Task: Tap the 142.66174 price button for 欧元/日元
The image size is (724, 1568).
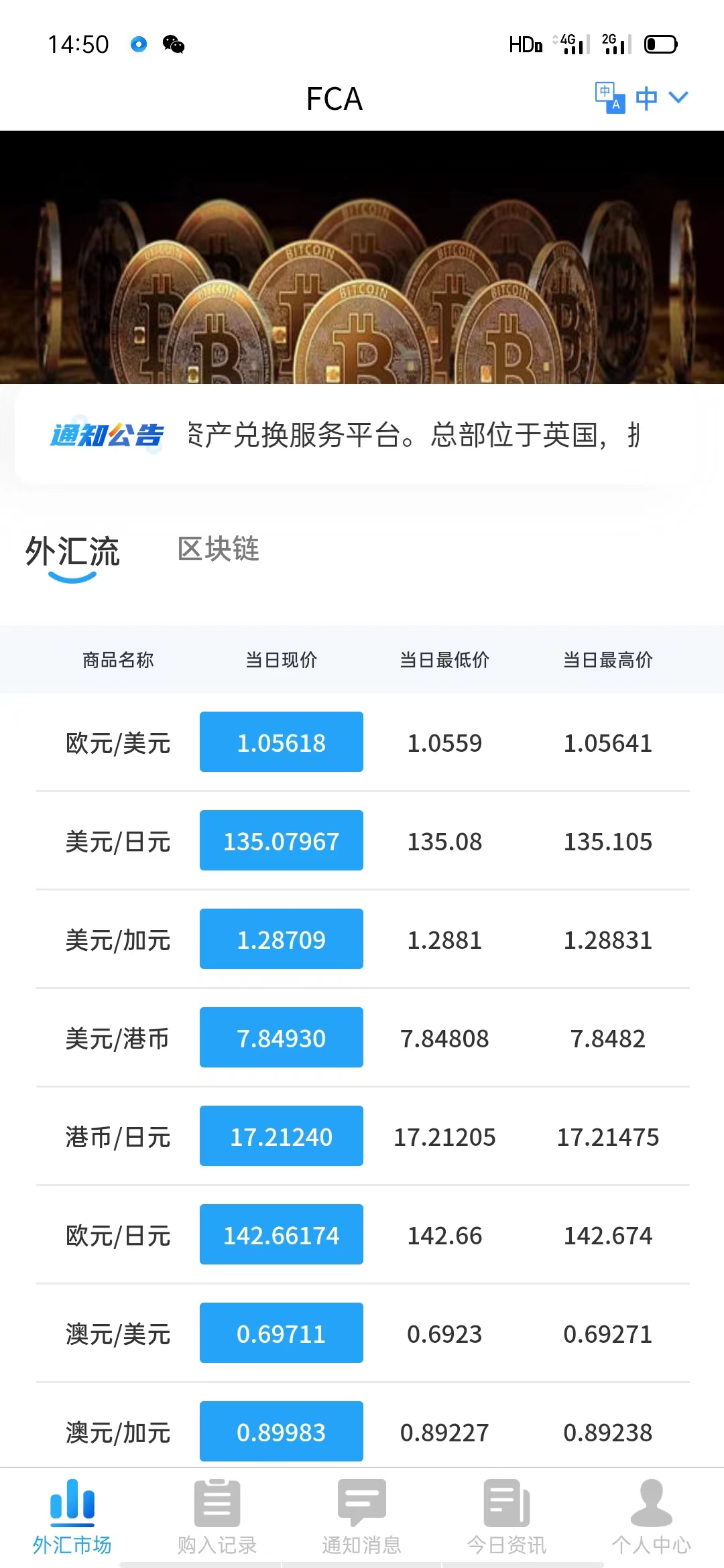Action: 282,1234
